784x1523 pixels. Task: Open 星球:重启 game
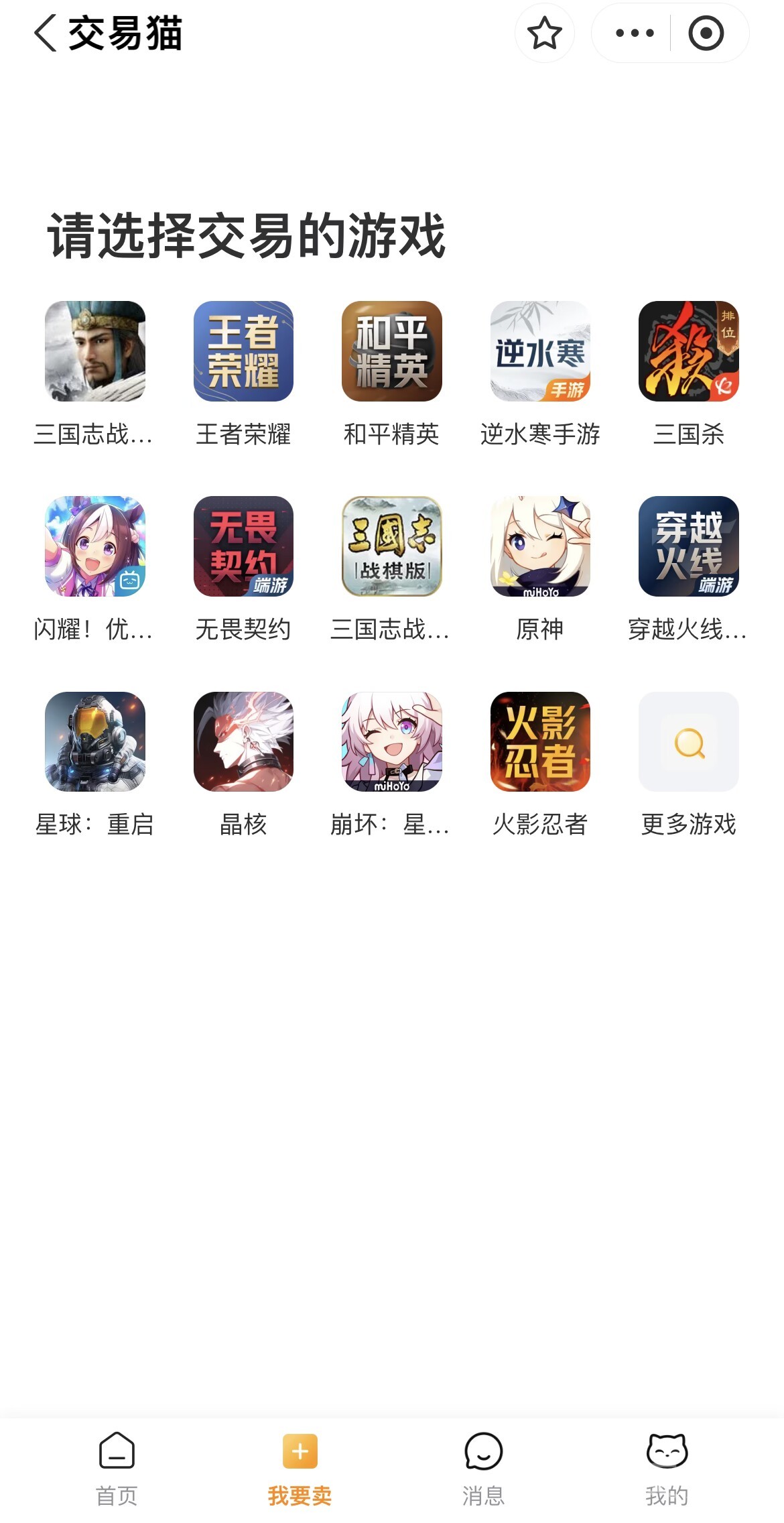[x=94, y=742]
